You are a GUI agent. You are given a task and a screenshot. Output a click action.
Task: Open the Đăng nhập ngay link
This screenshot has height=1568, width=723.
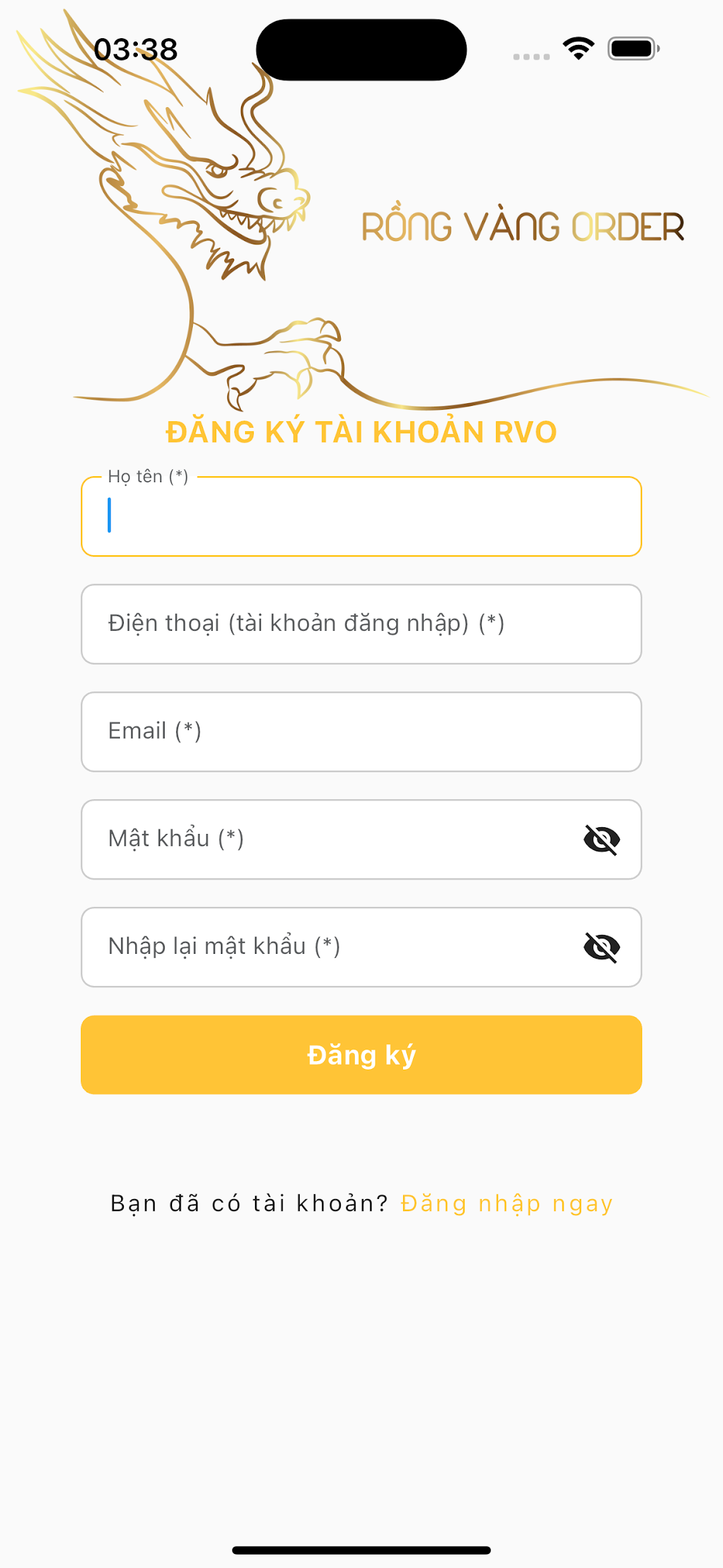pyautogui.click(x=507, y=1204)
